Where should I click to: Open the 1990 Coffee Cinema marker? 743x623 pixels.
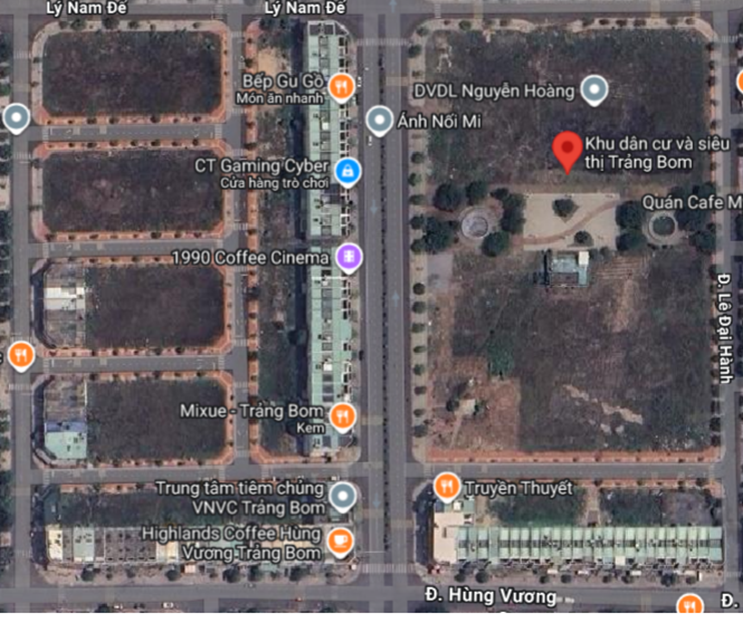348,257
